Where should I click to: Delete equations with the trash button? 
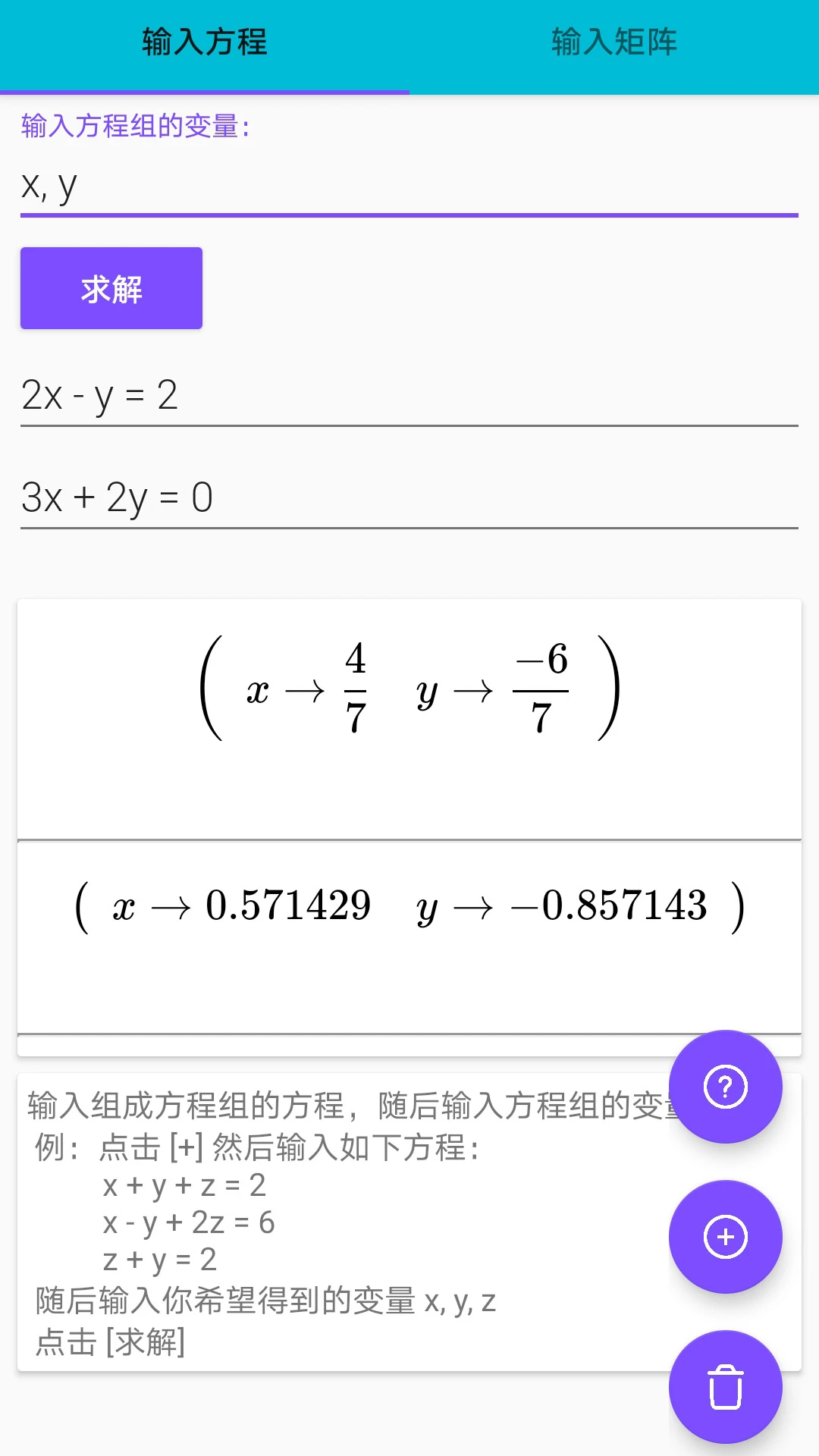[x=725, y=1387]
